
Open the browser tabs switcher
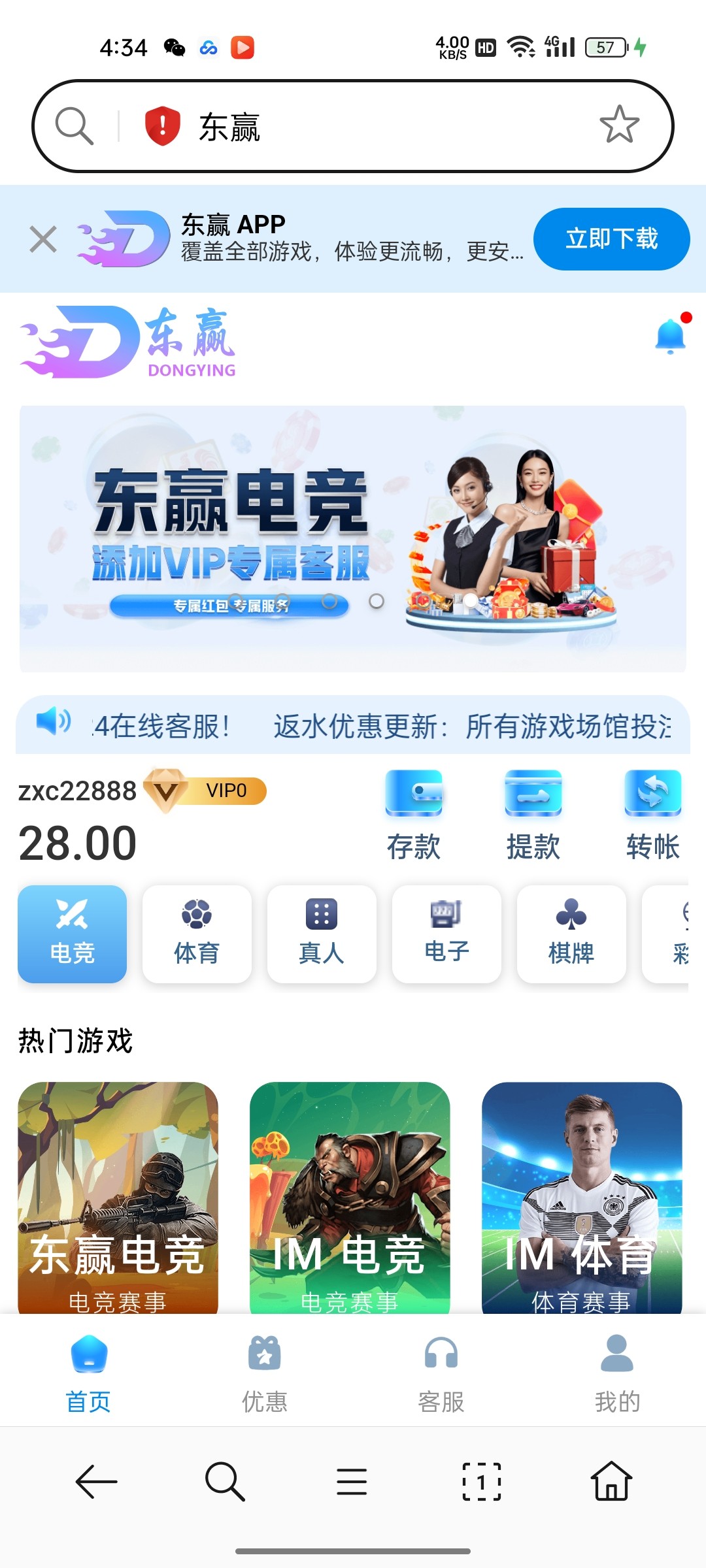pos(482,1481)
